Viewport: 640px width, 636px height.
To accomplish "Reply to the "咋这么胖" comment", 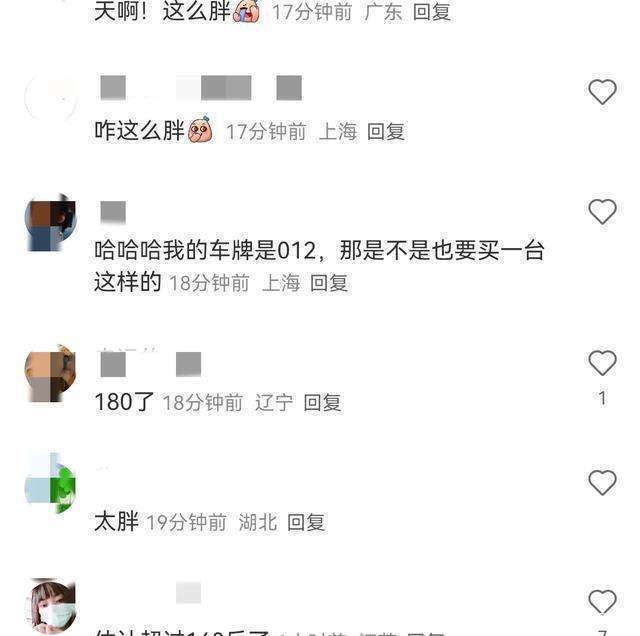I will [x=386, y=131].
